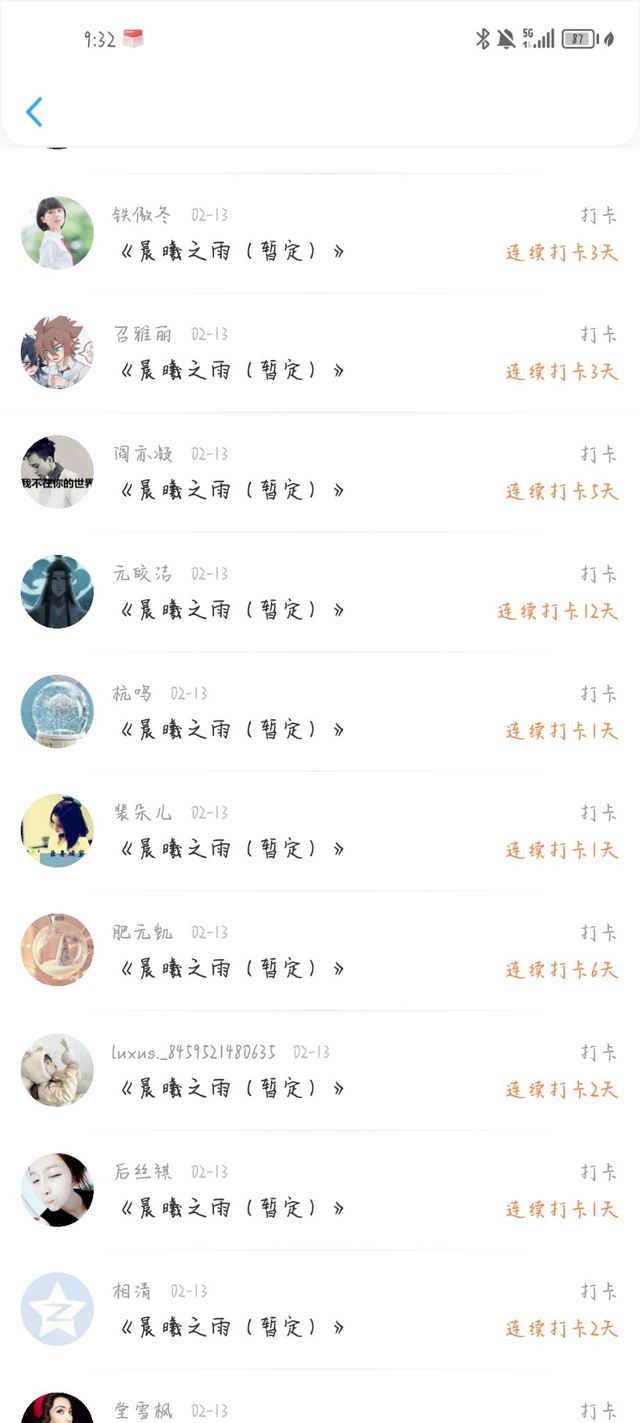The height and width of the screenshot is (1423, 640).
Task: Open 召雅丽's check-in entry
Action: [x=320, y=353]
